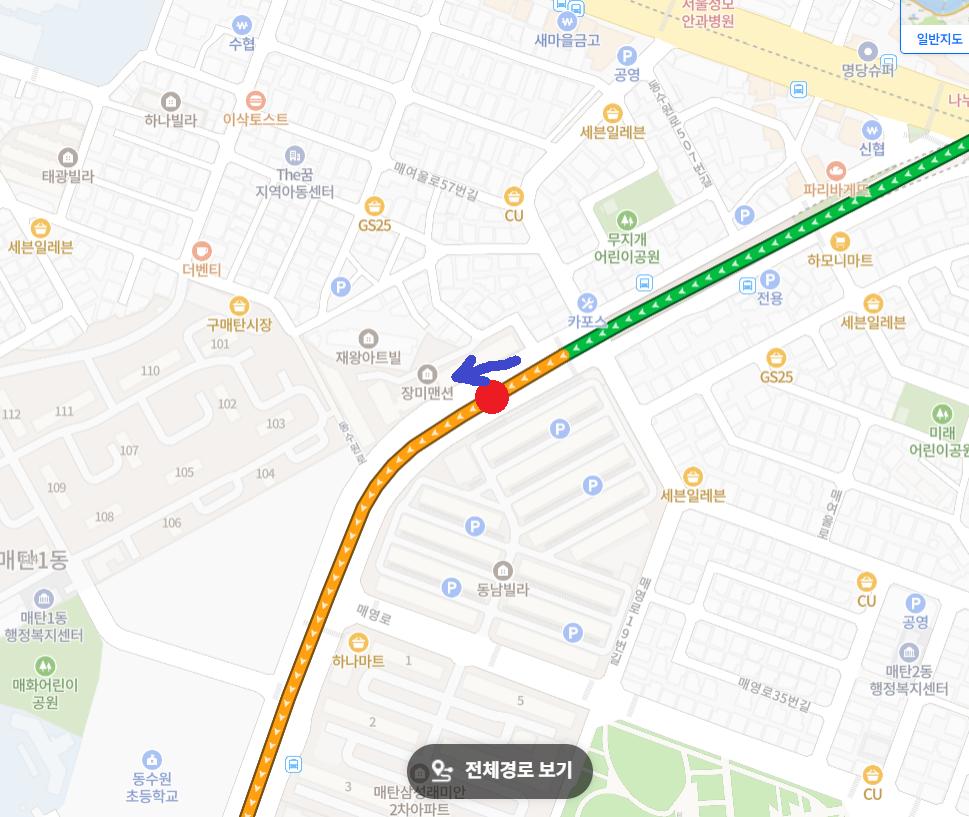The image size is (969, 817).
Task: Tap the 동남빌라 building marker
Action: coord(502,570)
